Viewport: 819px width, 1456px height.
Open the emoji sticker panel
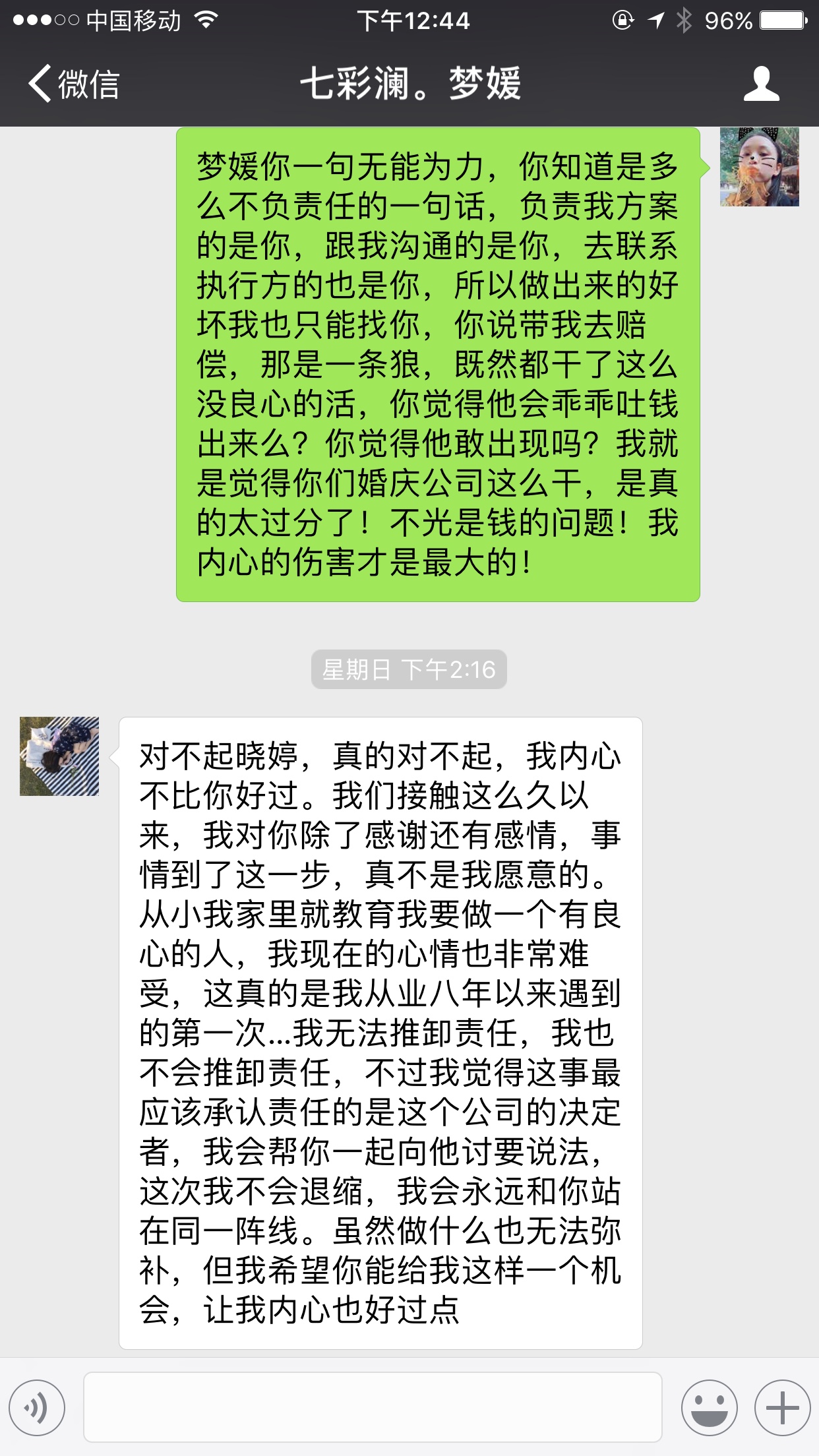tap(709, 1407)
